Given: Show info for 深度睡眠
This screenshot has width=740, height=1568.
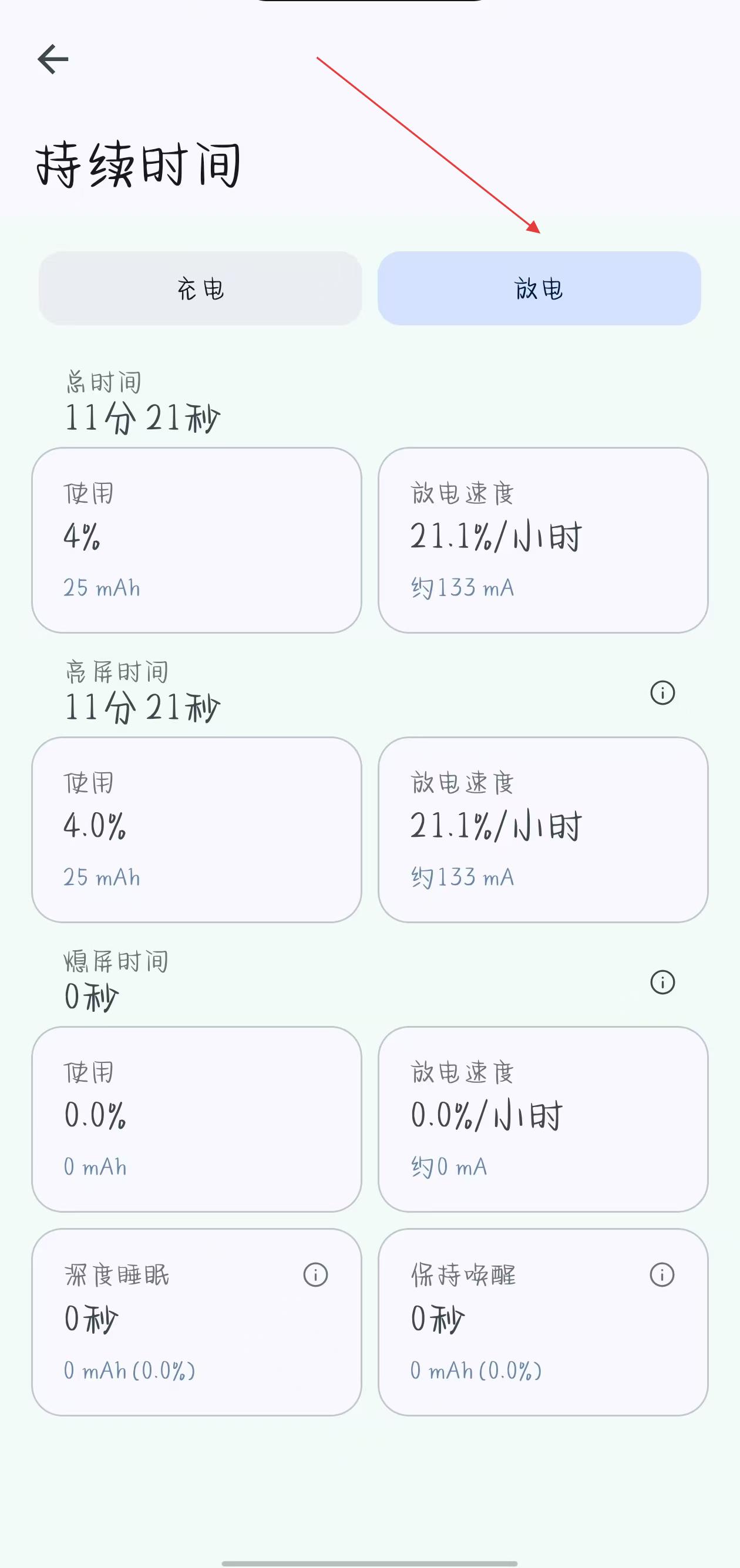Looking at the screenshot, I should pos(315,1275).
